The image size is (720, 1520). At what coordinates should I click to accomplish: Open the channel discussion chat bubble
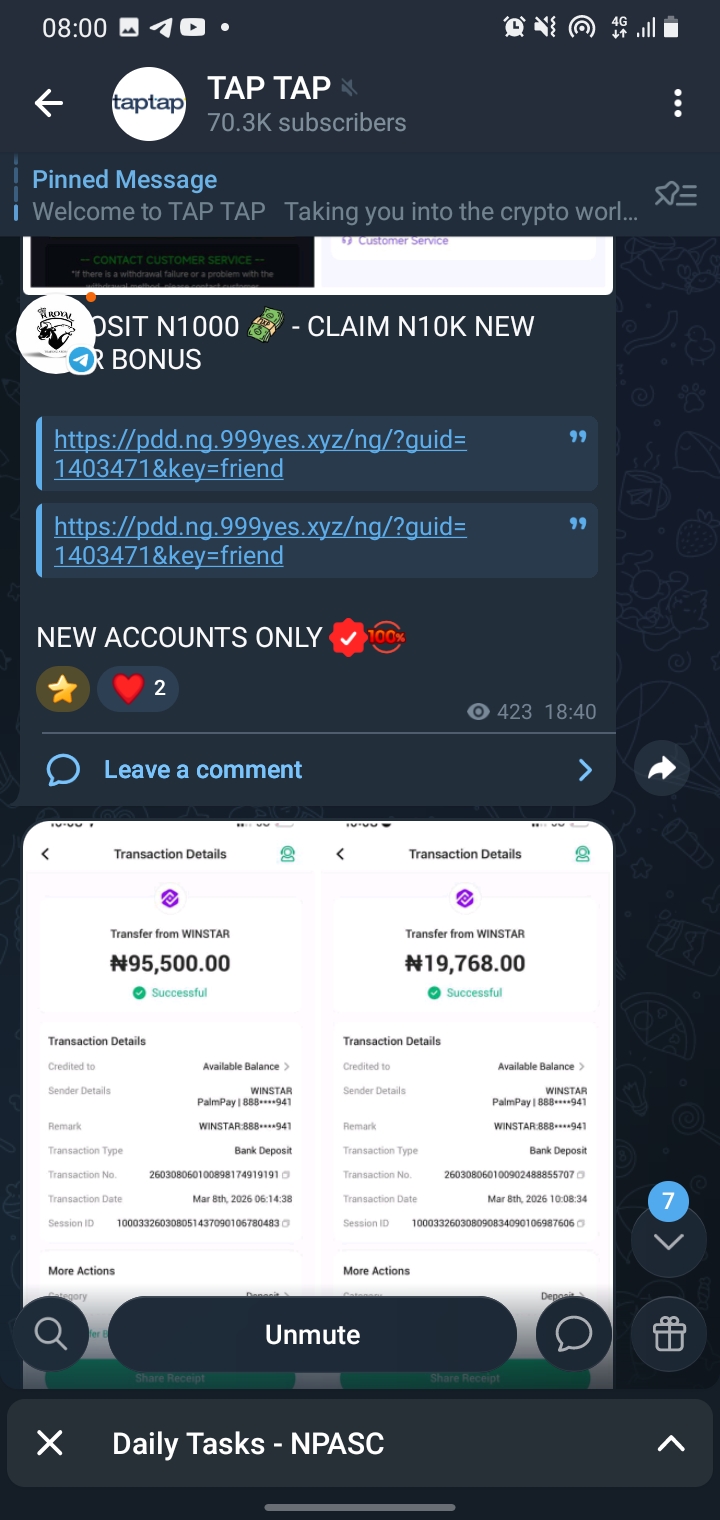tap(573, 1334)
